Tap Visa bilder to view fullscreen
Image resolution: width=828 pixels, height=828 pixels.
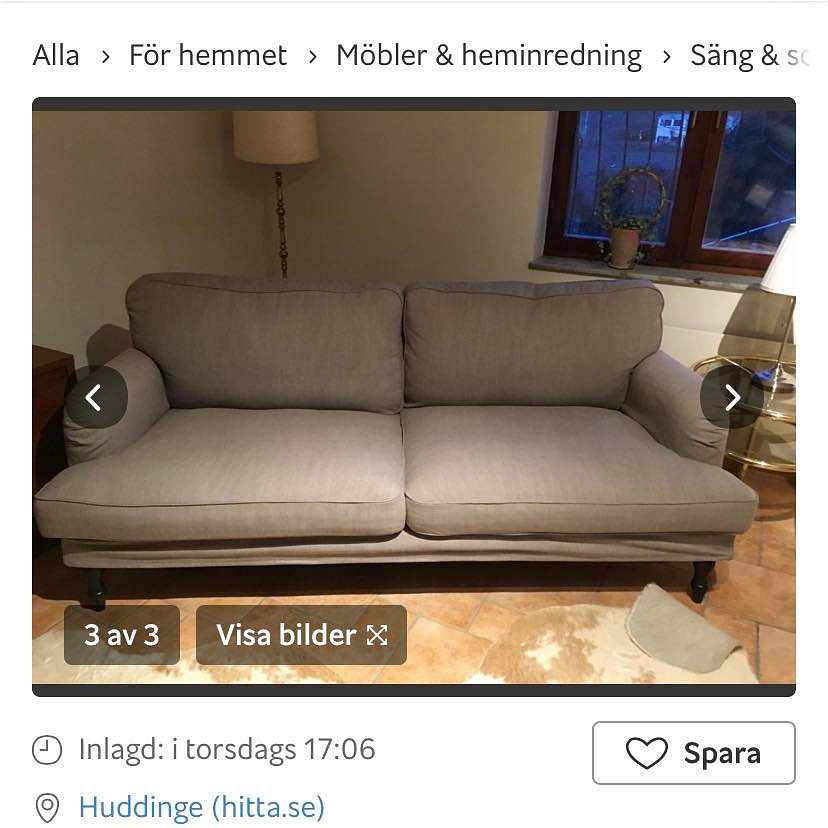pos(301,635)
